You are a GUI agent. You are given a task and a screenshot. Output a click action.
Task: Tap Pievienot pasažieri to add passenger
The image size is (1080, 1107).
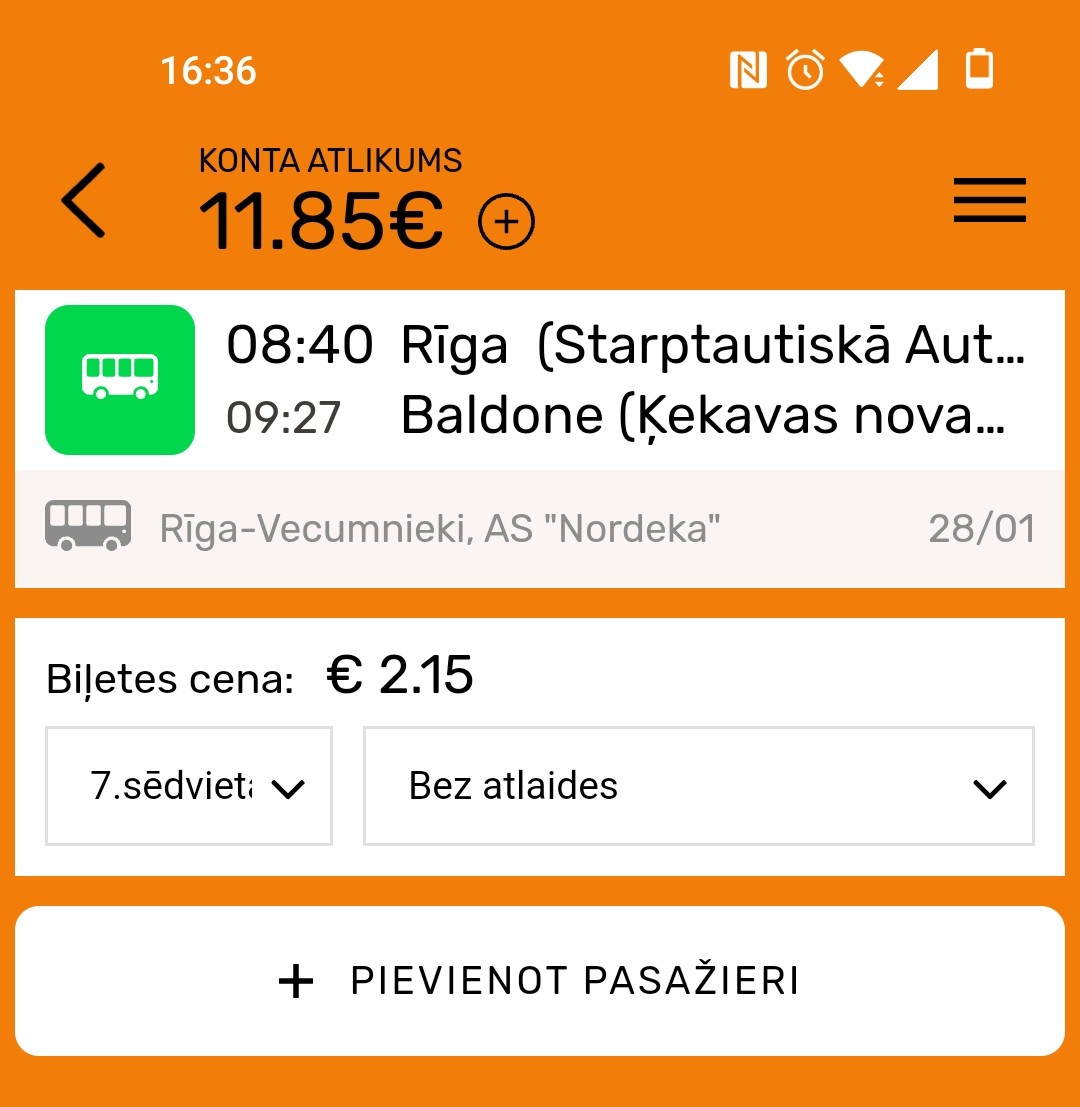coord(539,981)
